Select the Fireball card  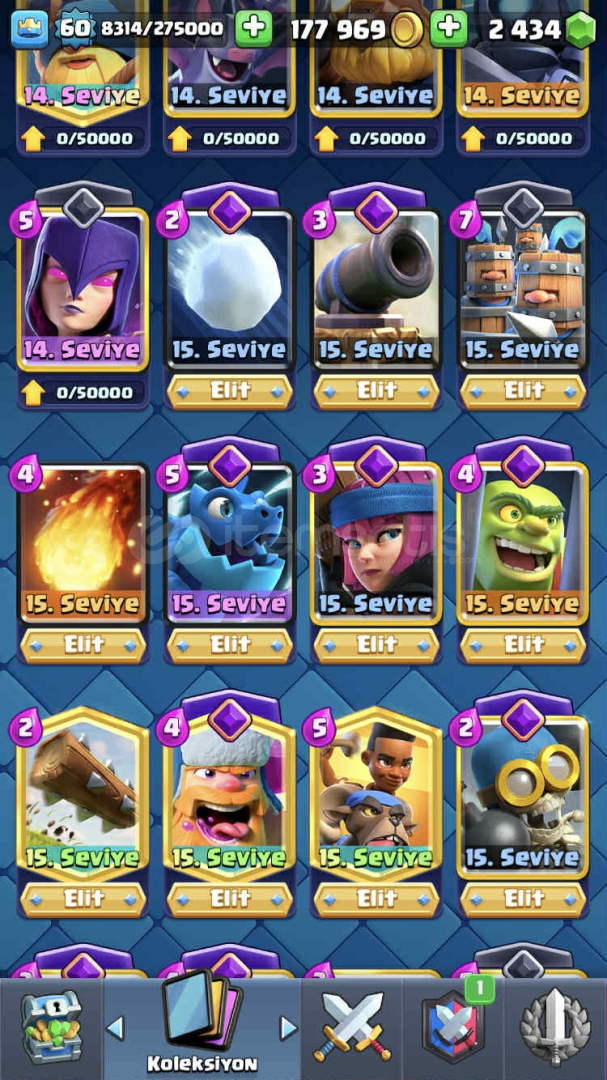(83, 543)
